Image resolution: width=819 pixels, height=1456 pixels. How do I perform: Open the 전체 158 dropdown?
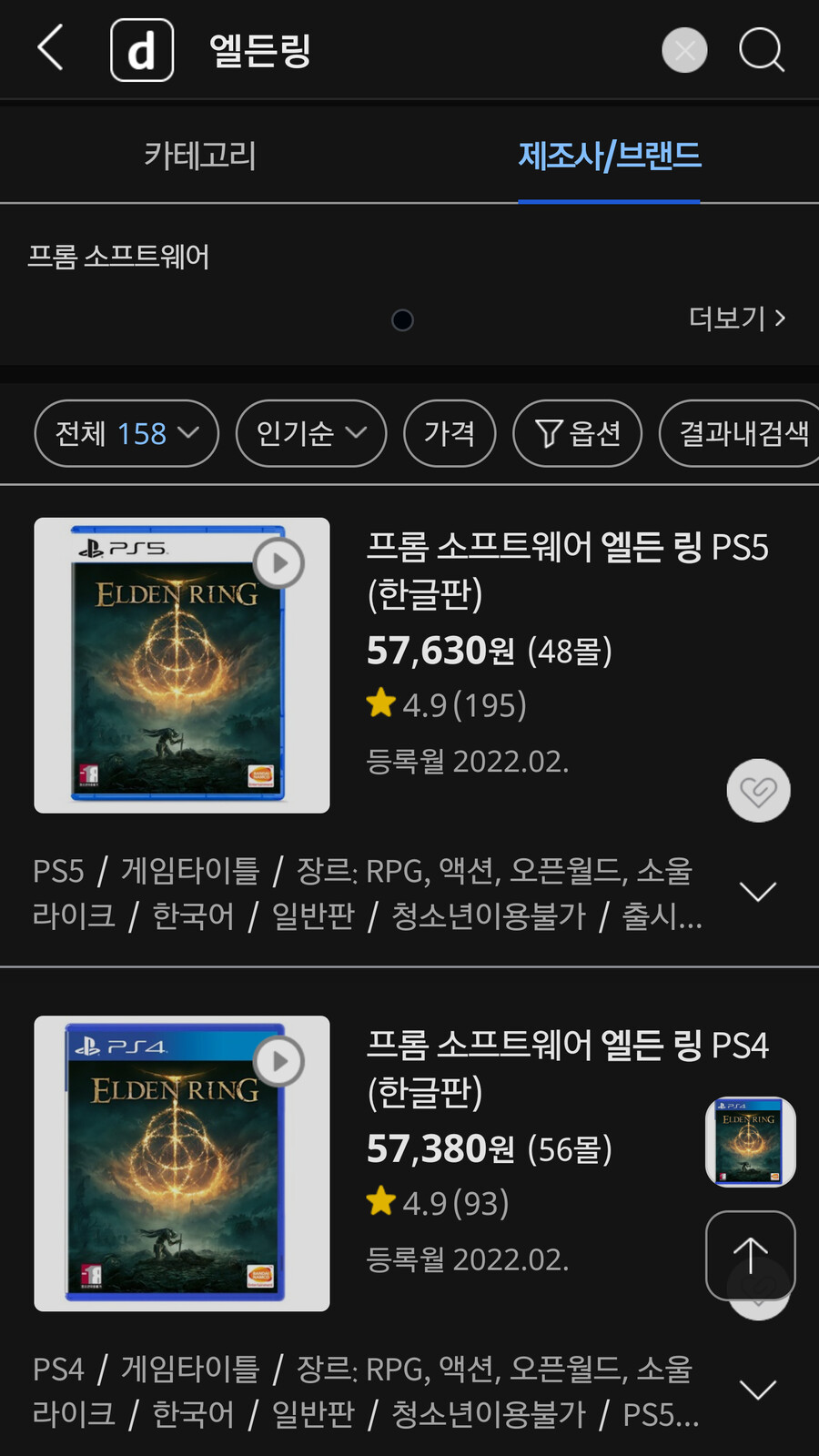tap(126, 434)
